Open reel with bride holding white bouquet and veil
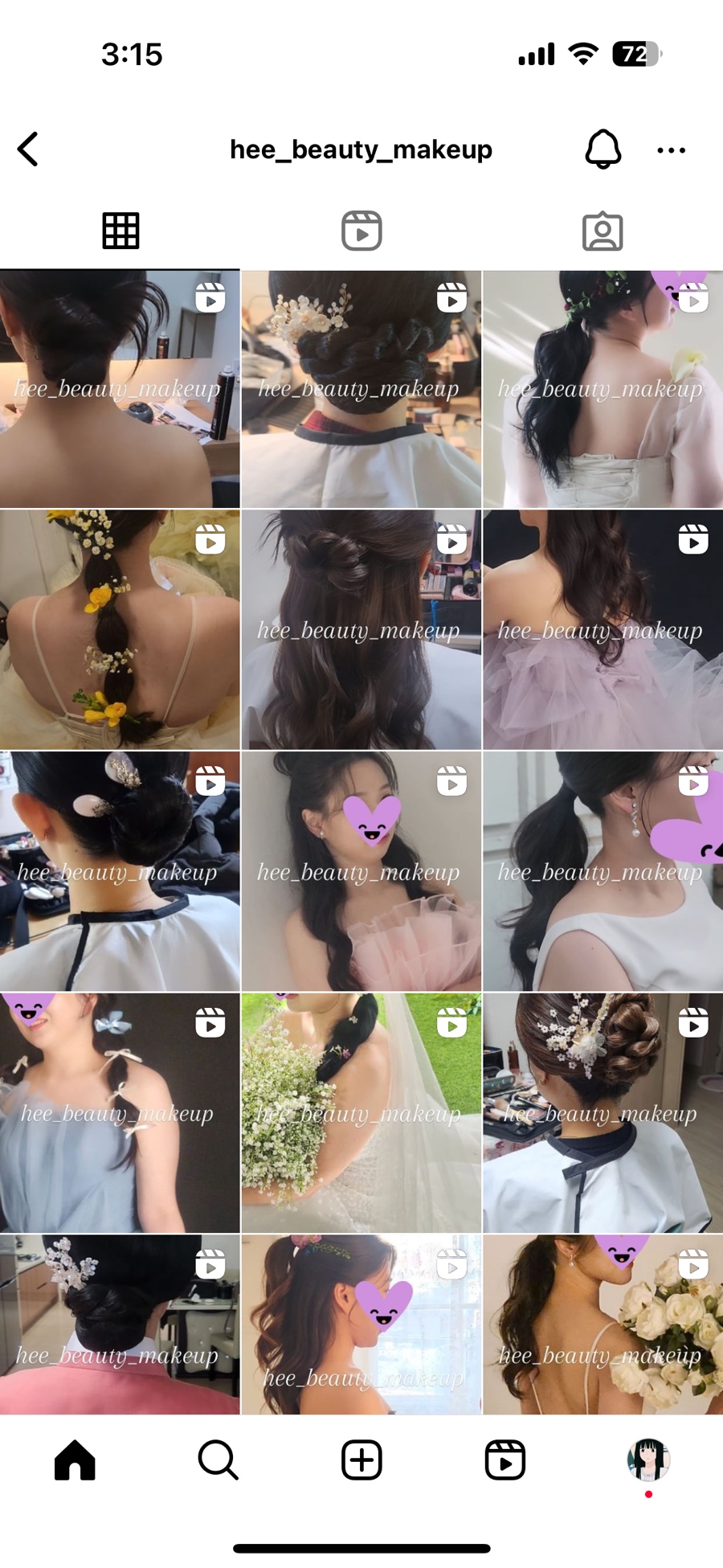Image resolution: width=723 pixels, height=1568 pixels. [361, 1113]
